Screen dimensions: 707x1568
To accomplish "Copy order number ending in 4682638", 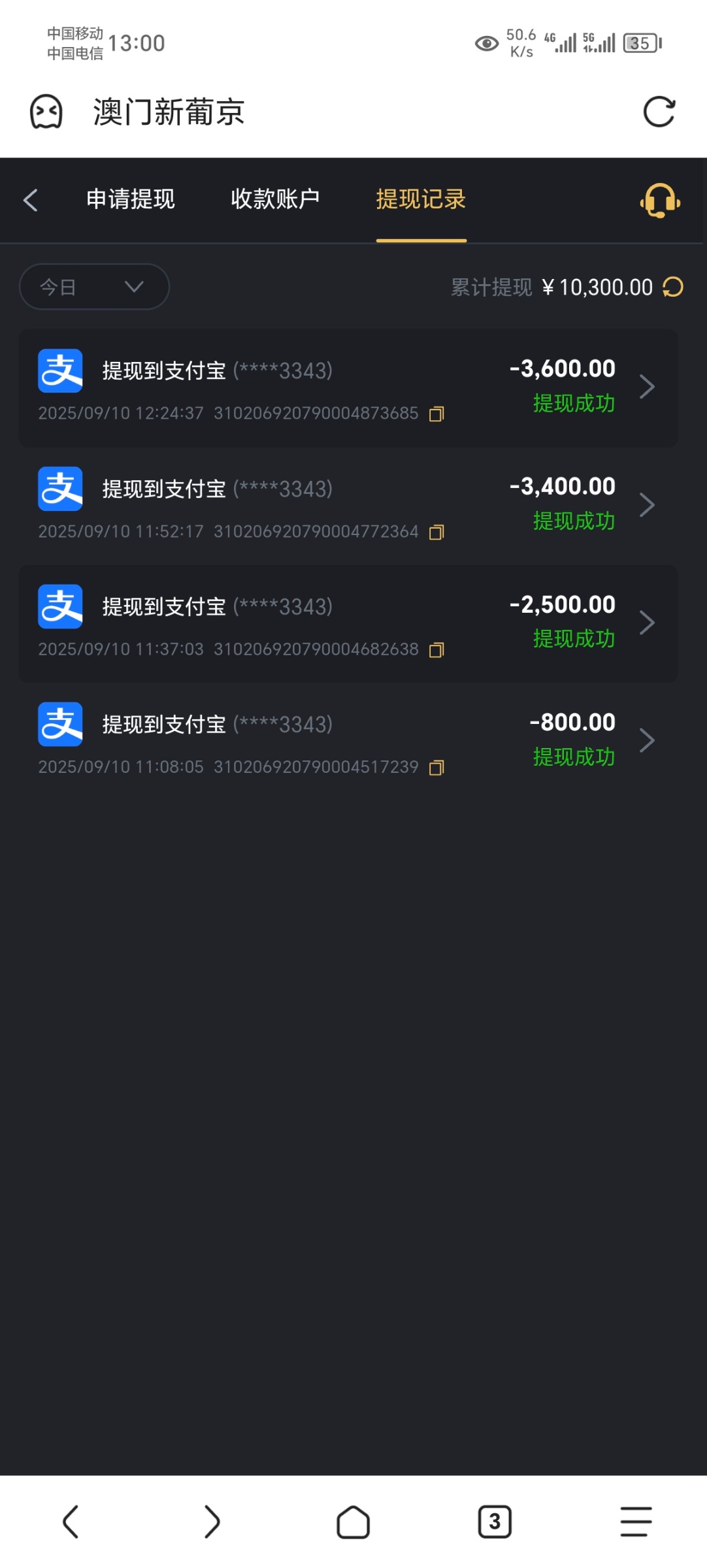I will click(436, 649).
